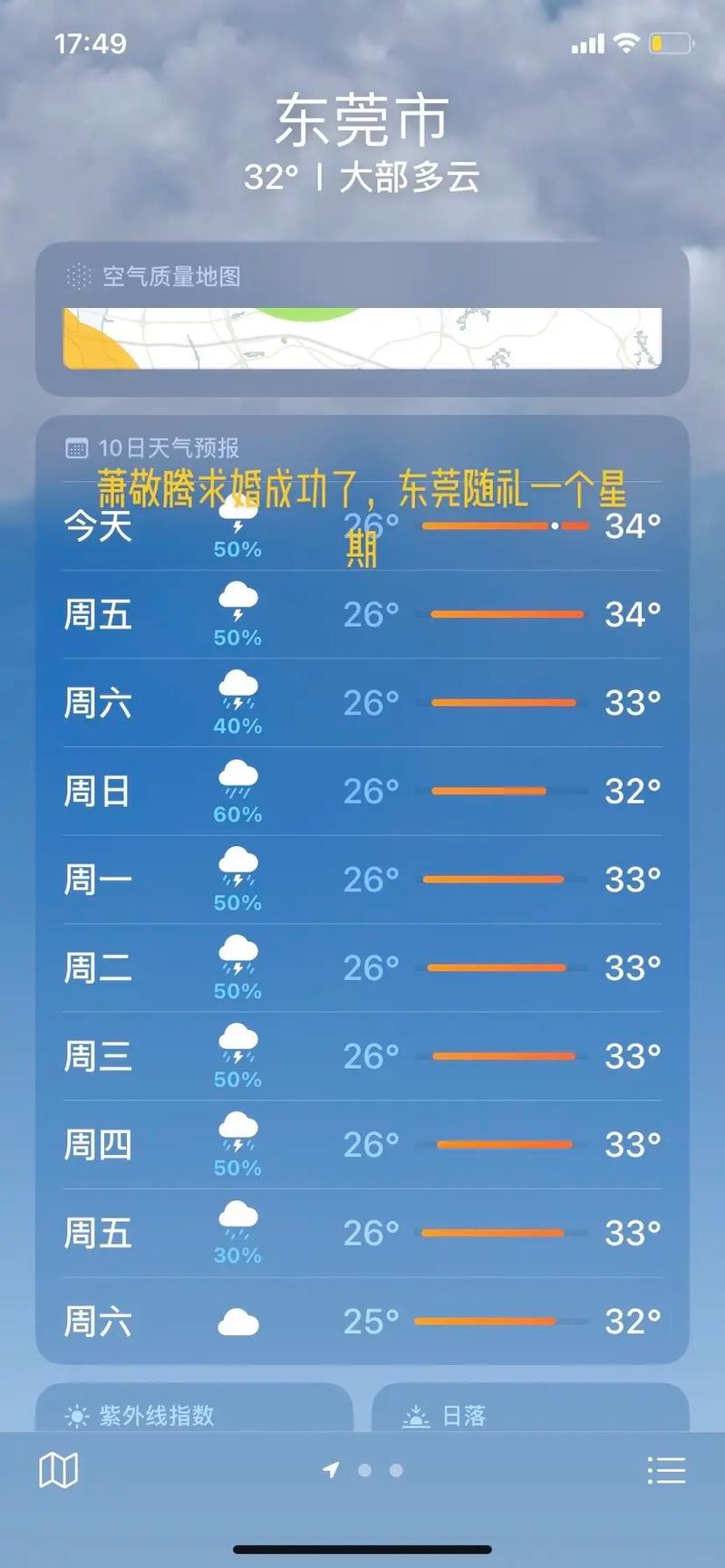Tap the 周日 heavy rain icon
The image size is (725, 1568).
tap(237, 779)
